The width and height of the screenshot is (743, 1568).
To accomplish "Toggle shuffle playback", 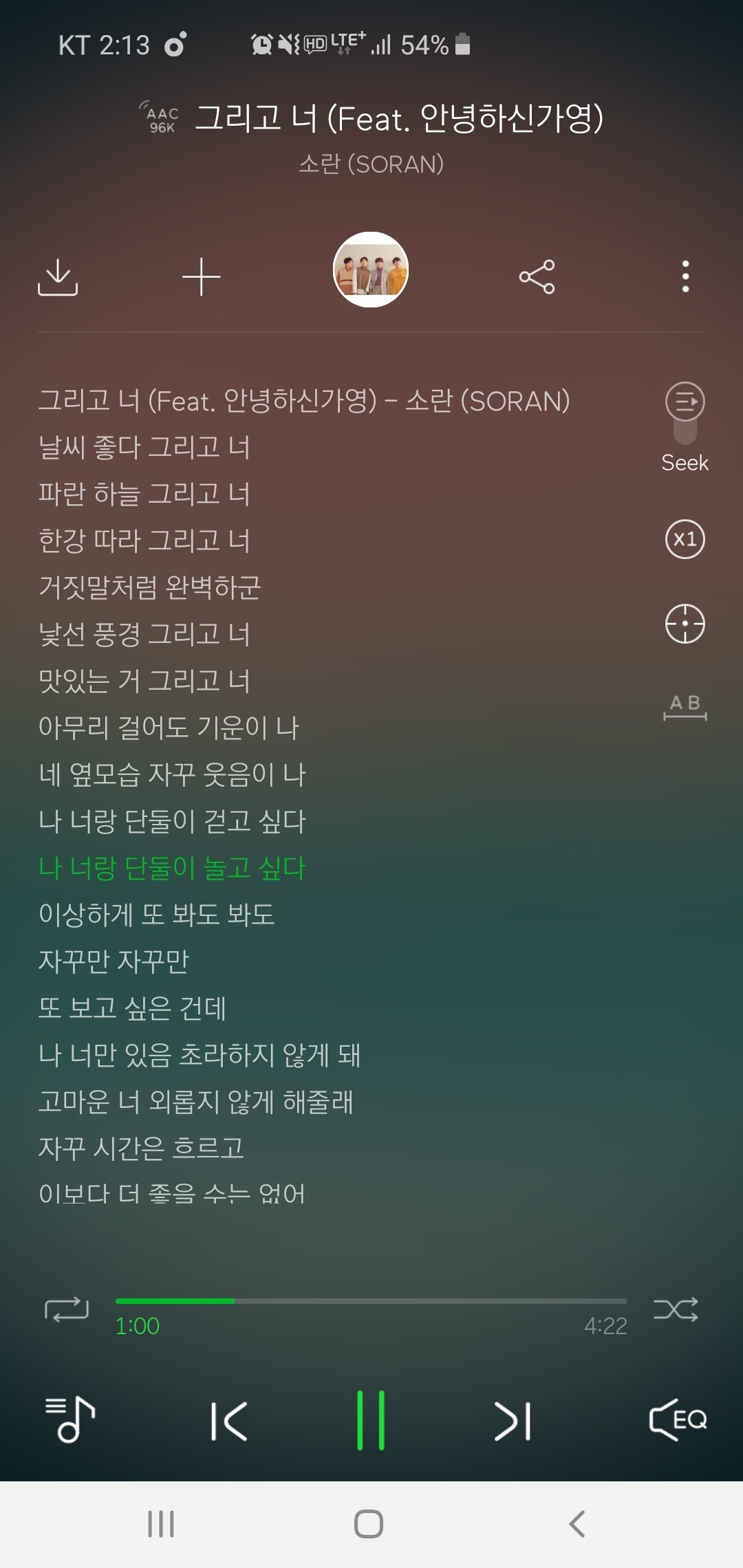I will (x=676, y=1309).
